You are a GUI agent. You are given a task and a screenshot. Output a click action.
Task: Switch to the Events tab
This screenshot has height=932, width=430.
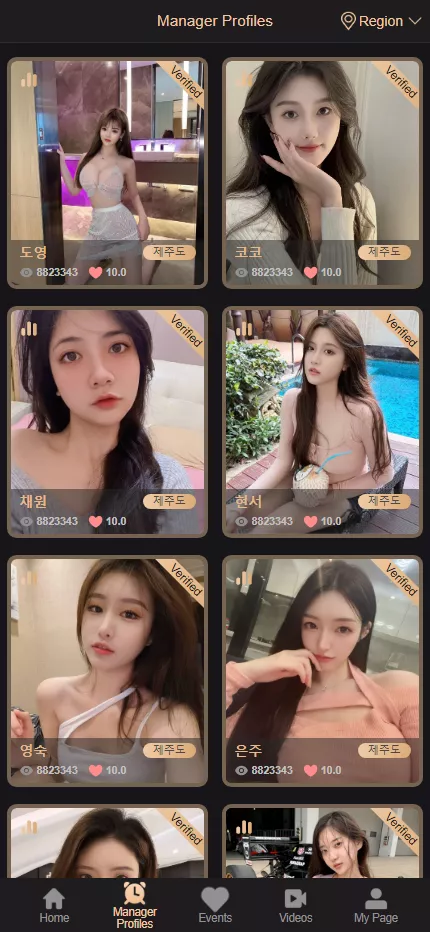click(x=215, y=906)
